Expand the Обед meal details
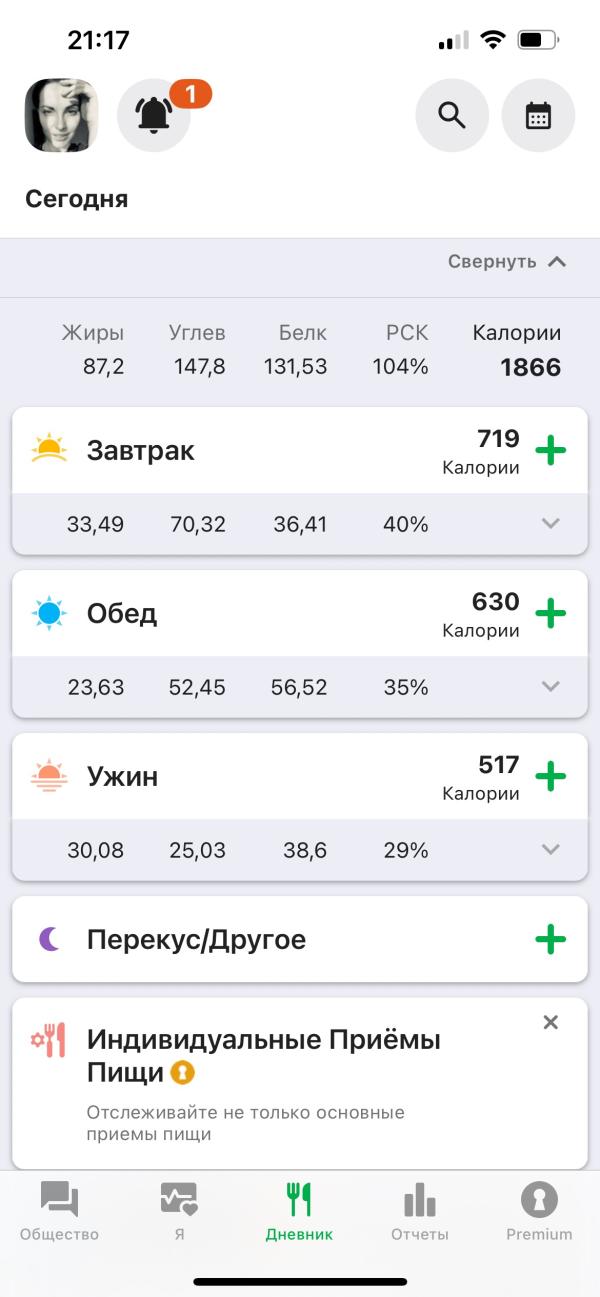The width and height of the screenshot is (600, 1297). [x=550, y=687]
